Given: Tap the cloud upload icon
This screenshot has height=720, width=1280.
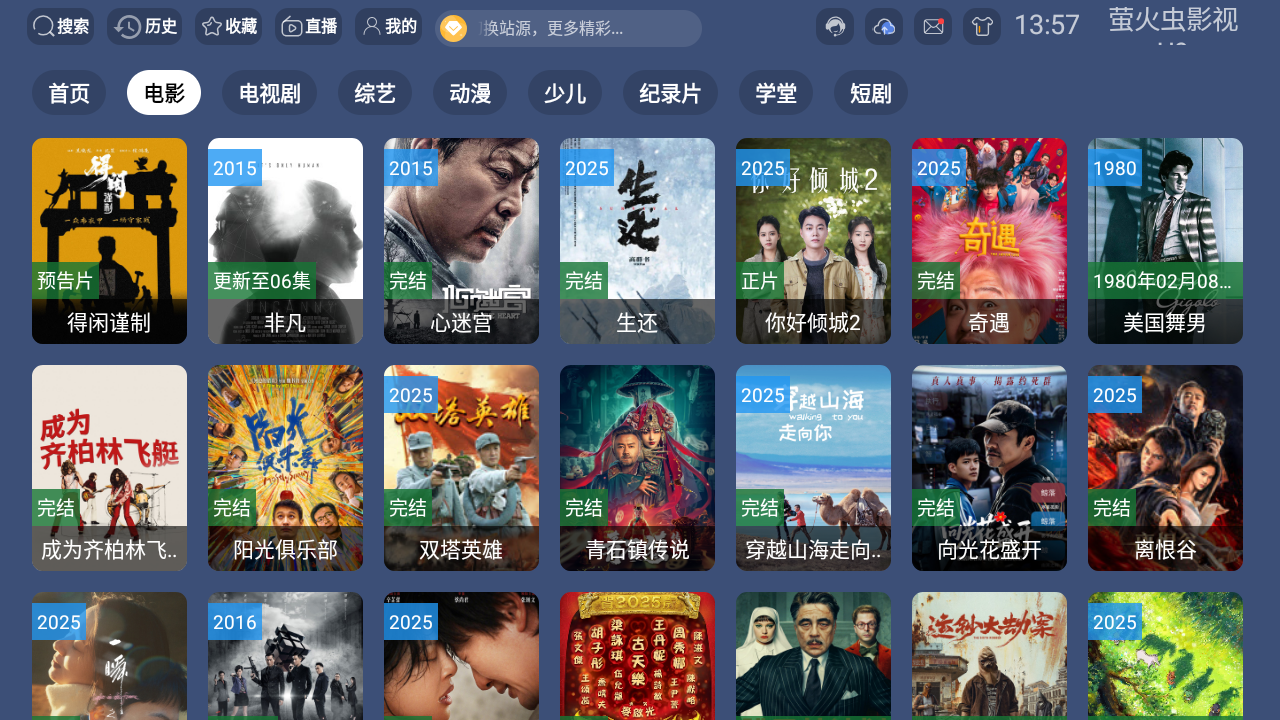Looking at the screenshot, I should coord(884,27).
